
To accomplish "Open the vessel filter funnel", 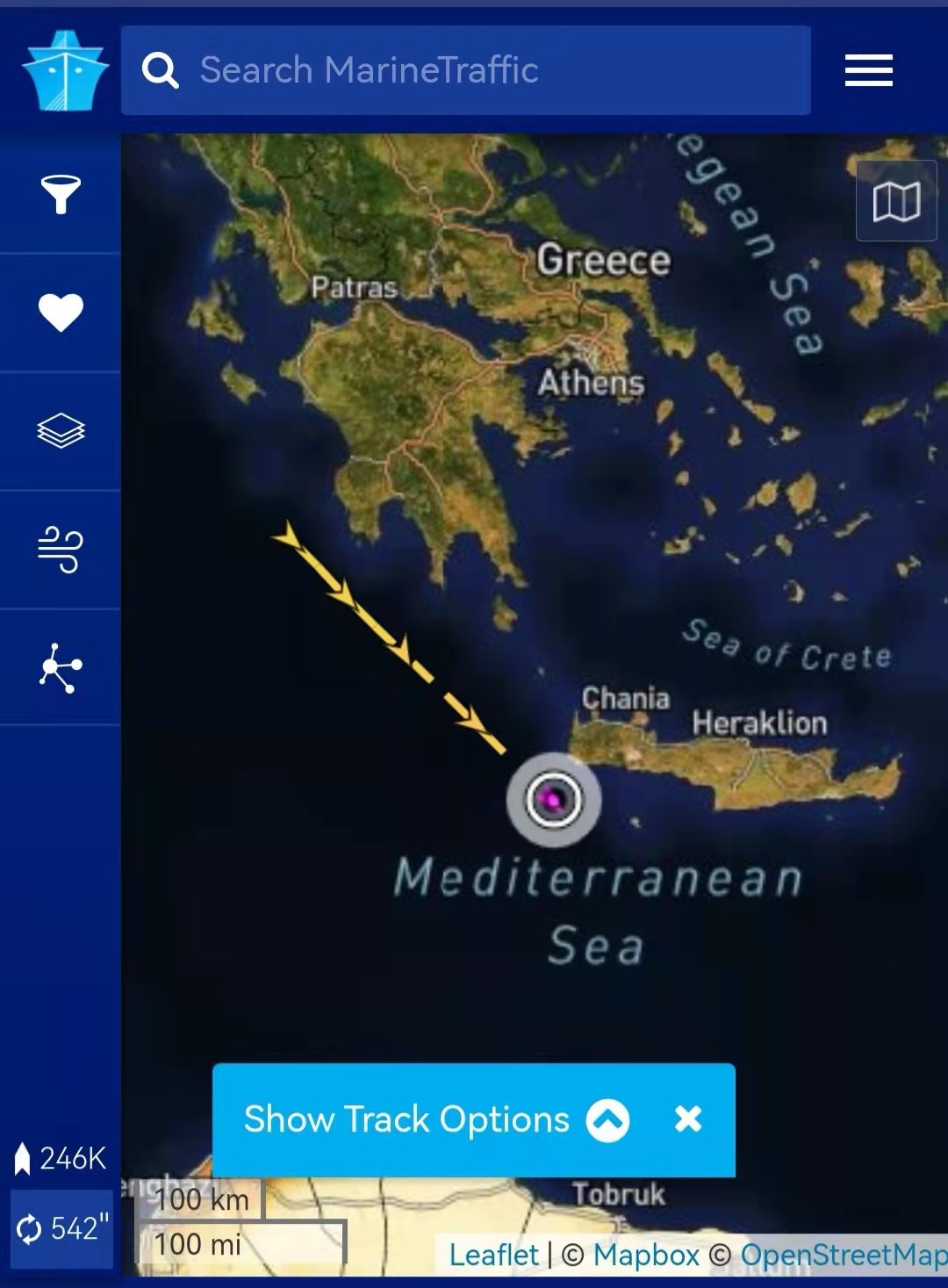I will [61, 194].
